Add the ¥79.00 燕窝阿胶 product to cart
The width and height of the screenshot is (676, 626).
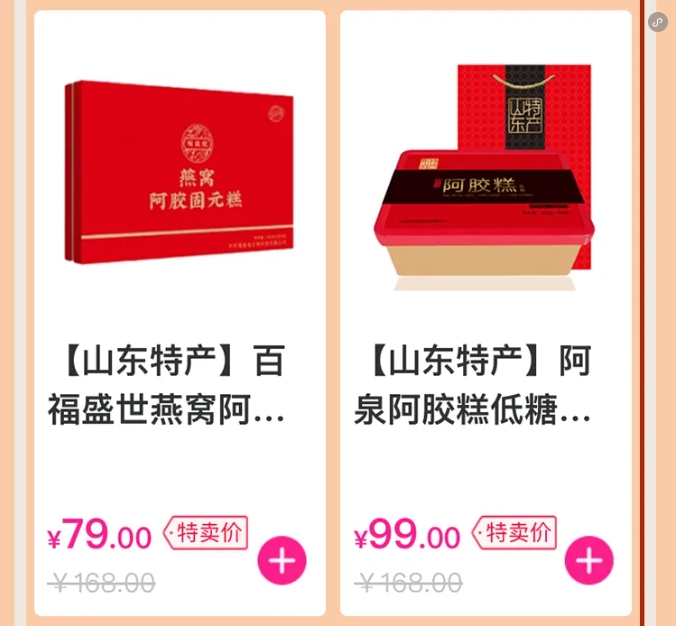282,561
